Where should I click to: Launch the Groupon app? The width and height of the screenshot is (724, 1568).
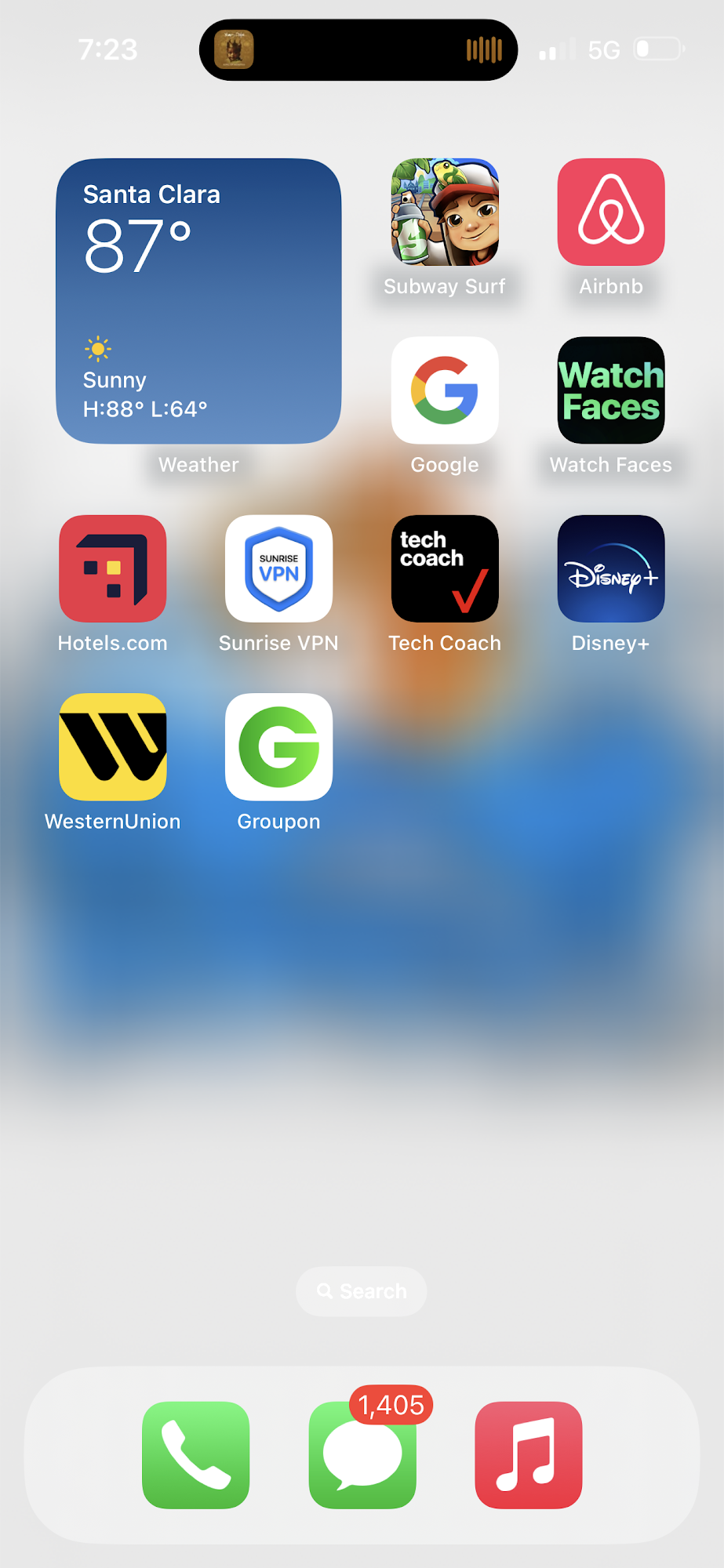coord(278,746)
